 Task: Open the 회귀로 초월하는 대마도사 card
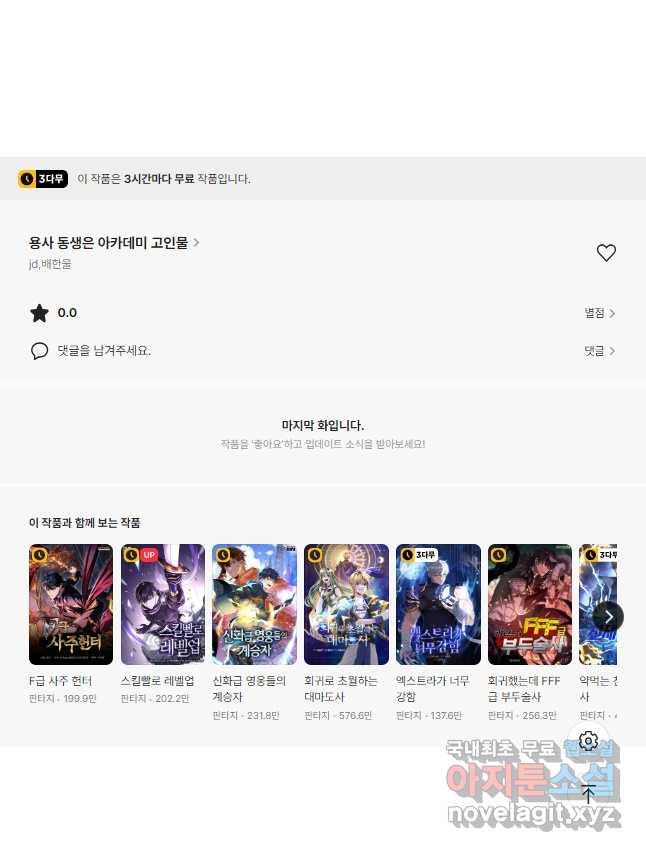(x=346, y=604)
